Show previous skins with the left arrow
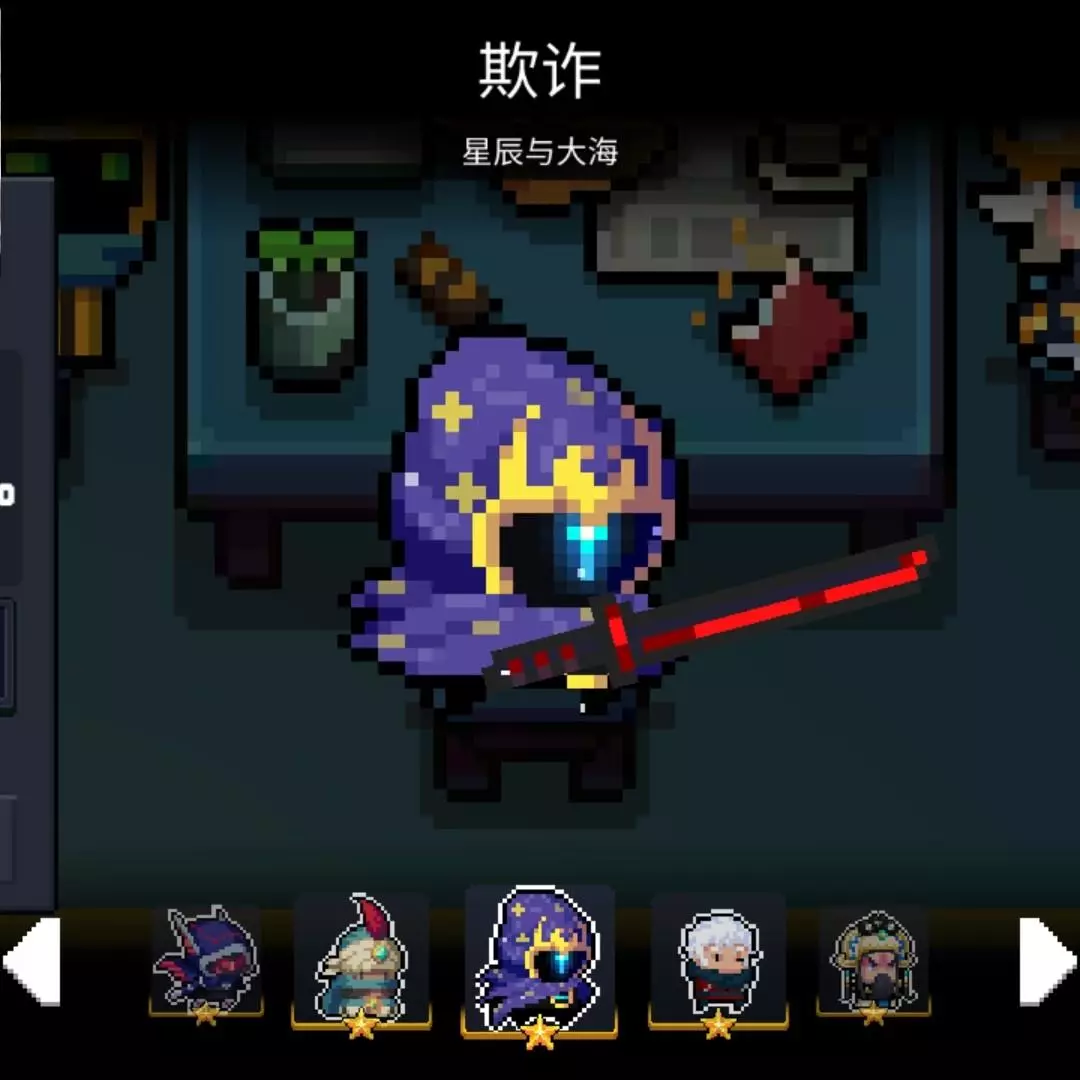The image size is (1080, 1080). [32, 962]
